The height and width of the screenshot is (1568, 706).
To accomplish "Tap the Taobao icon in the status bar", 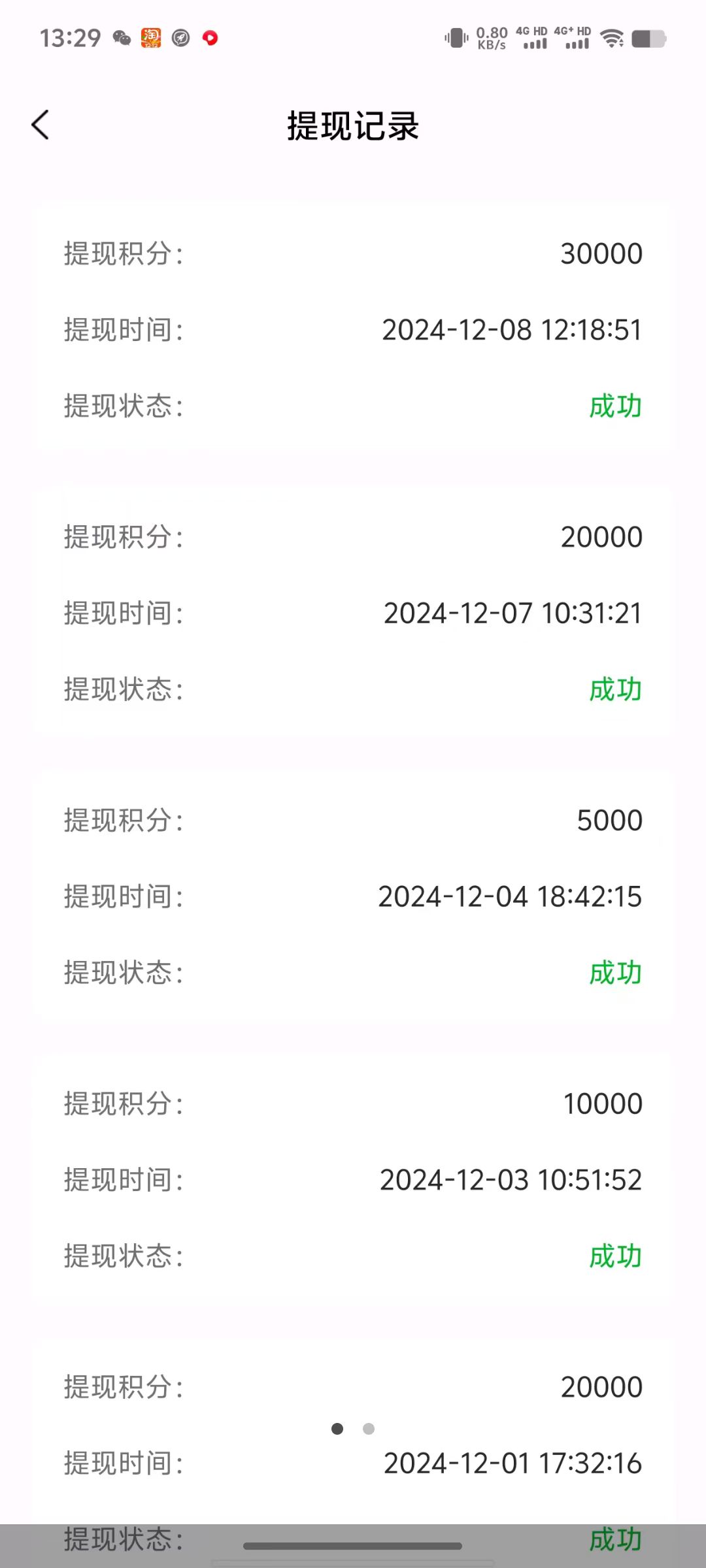I will coord(150,39).
